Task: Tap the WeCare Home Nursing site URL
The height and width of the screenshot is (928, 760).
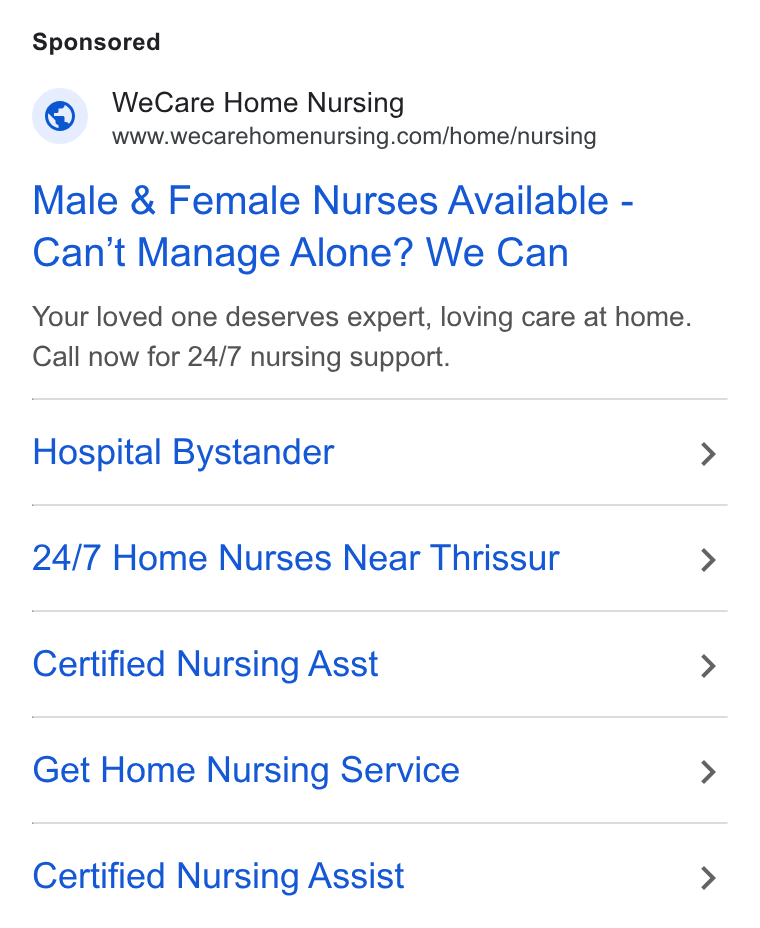Action: pyautogui.click(x=354, y=137)
